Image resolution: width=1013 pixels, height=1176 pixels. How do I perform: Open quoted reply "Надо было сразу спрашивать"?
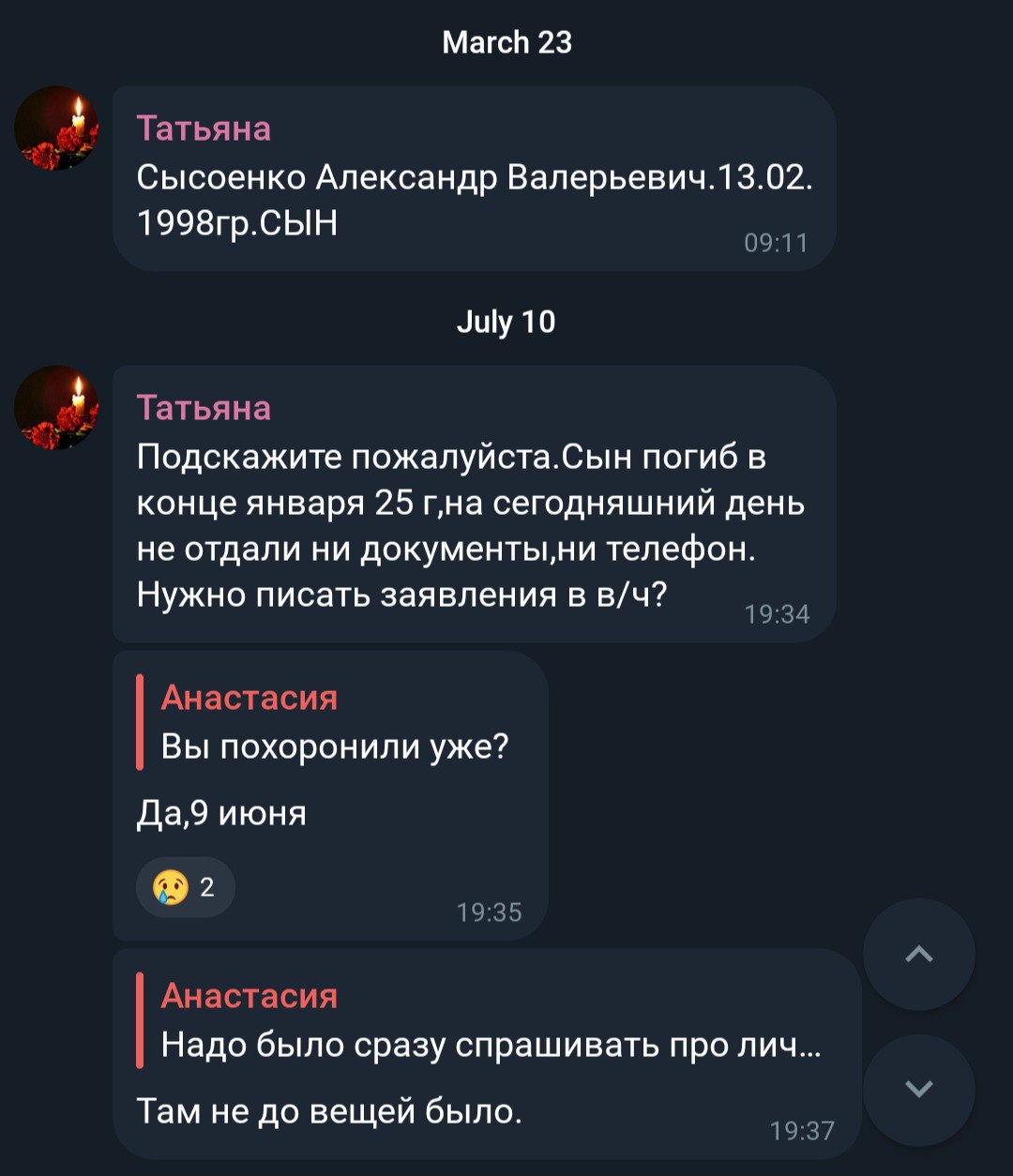488,1020
